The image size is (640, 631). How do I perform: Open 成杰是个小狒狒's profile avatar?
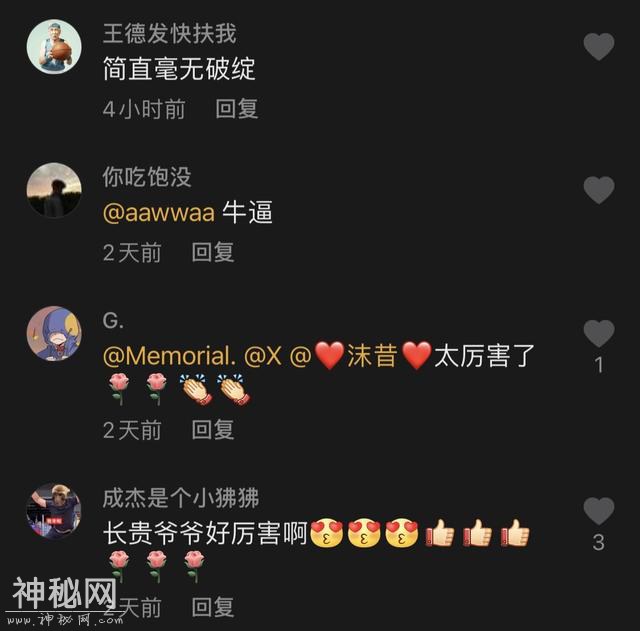coord(53,511)
